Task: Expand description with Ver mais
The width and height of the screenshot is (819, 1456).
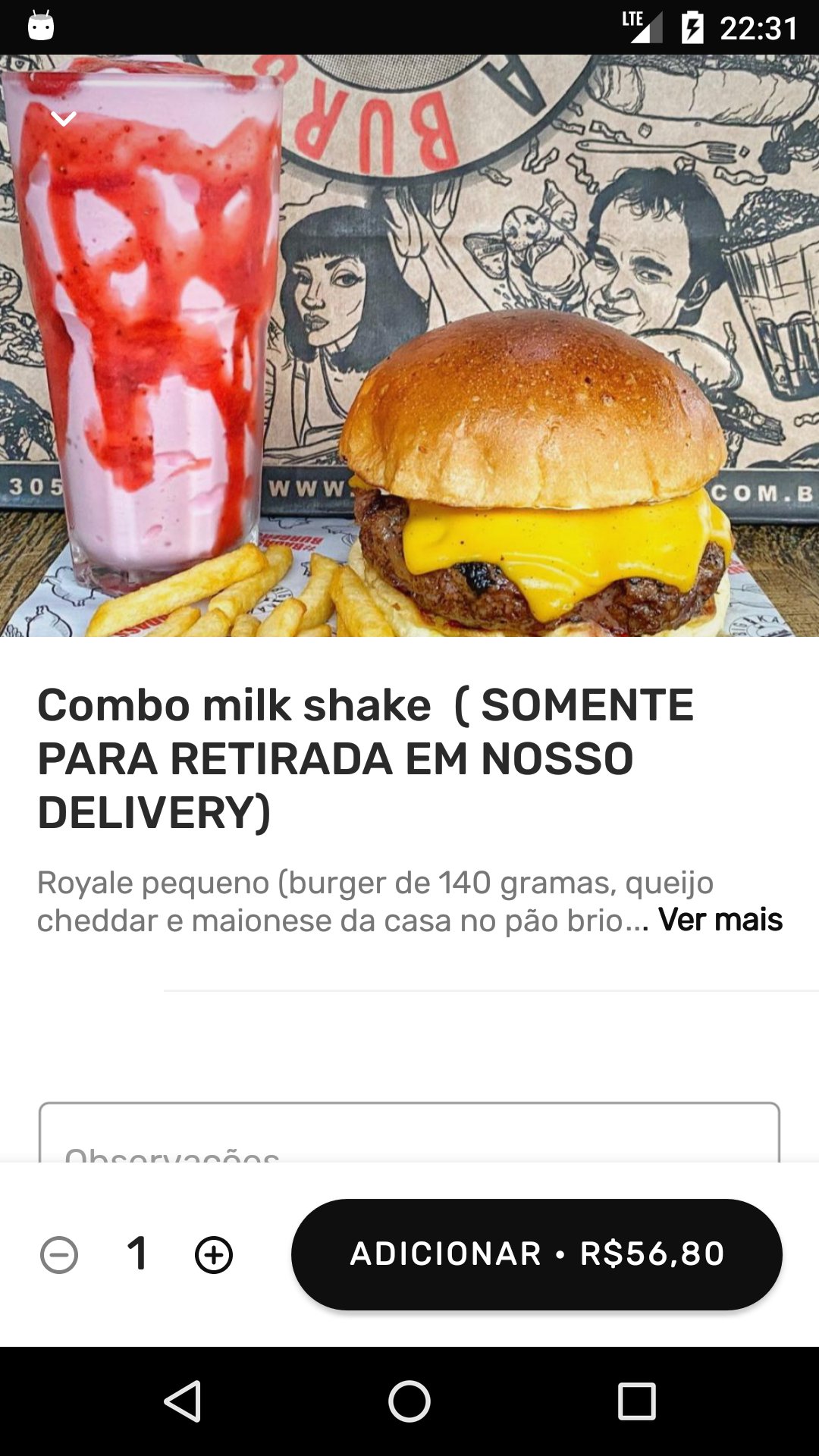Action: pyautogui.click(x=720, y=920)
